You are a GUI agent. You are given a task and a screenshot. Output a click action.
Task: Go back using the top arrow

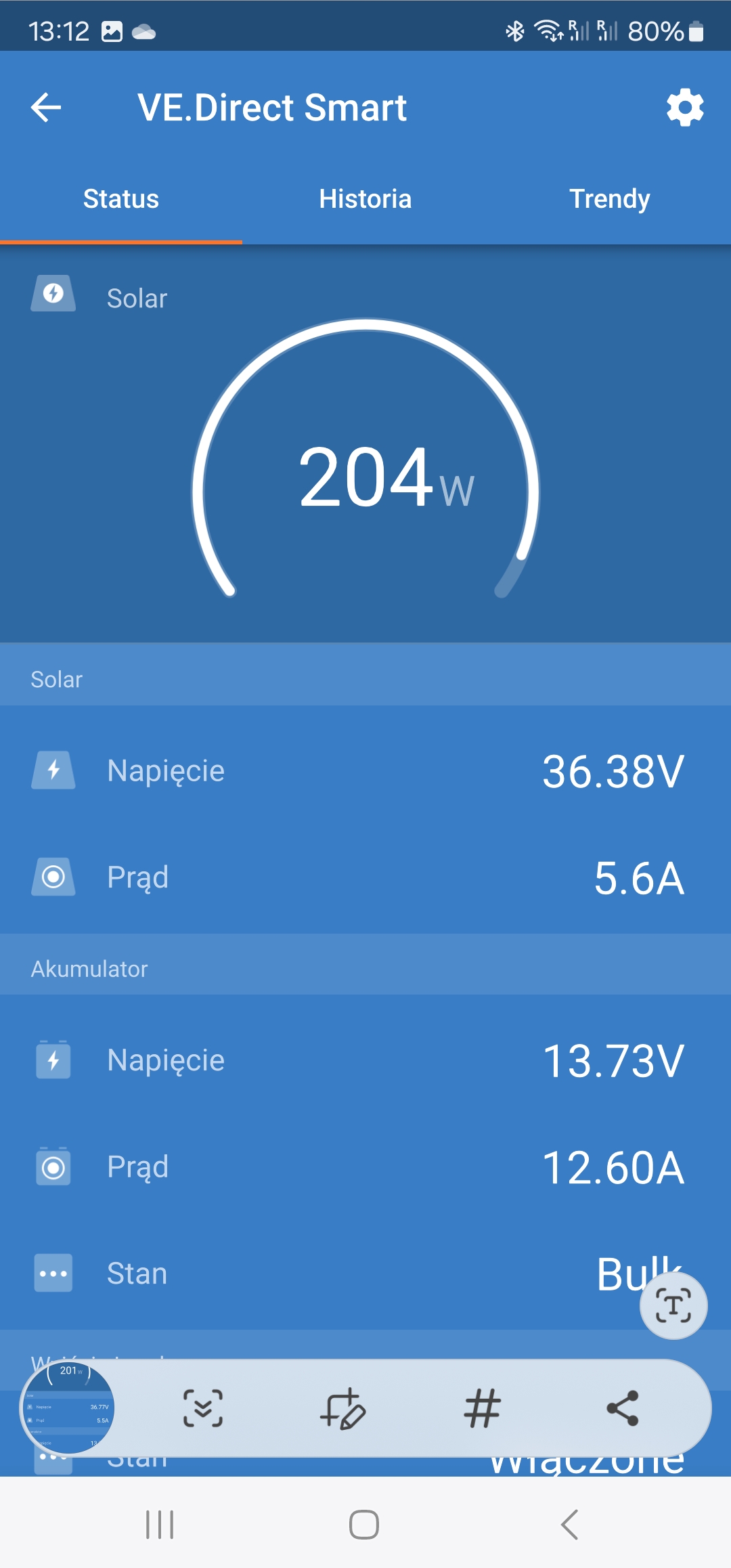46,108
